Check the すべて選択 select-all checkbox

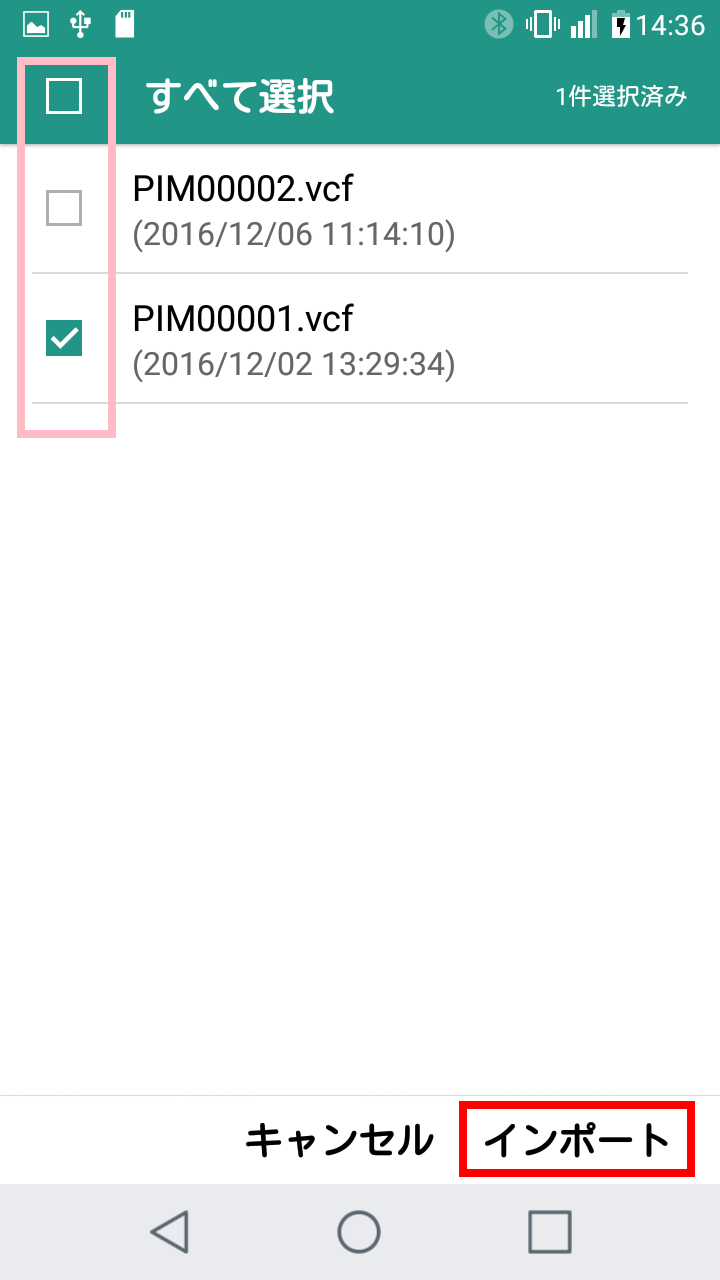point(64,97)
